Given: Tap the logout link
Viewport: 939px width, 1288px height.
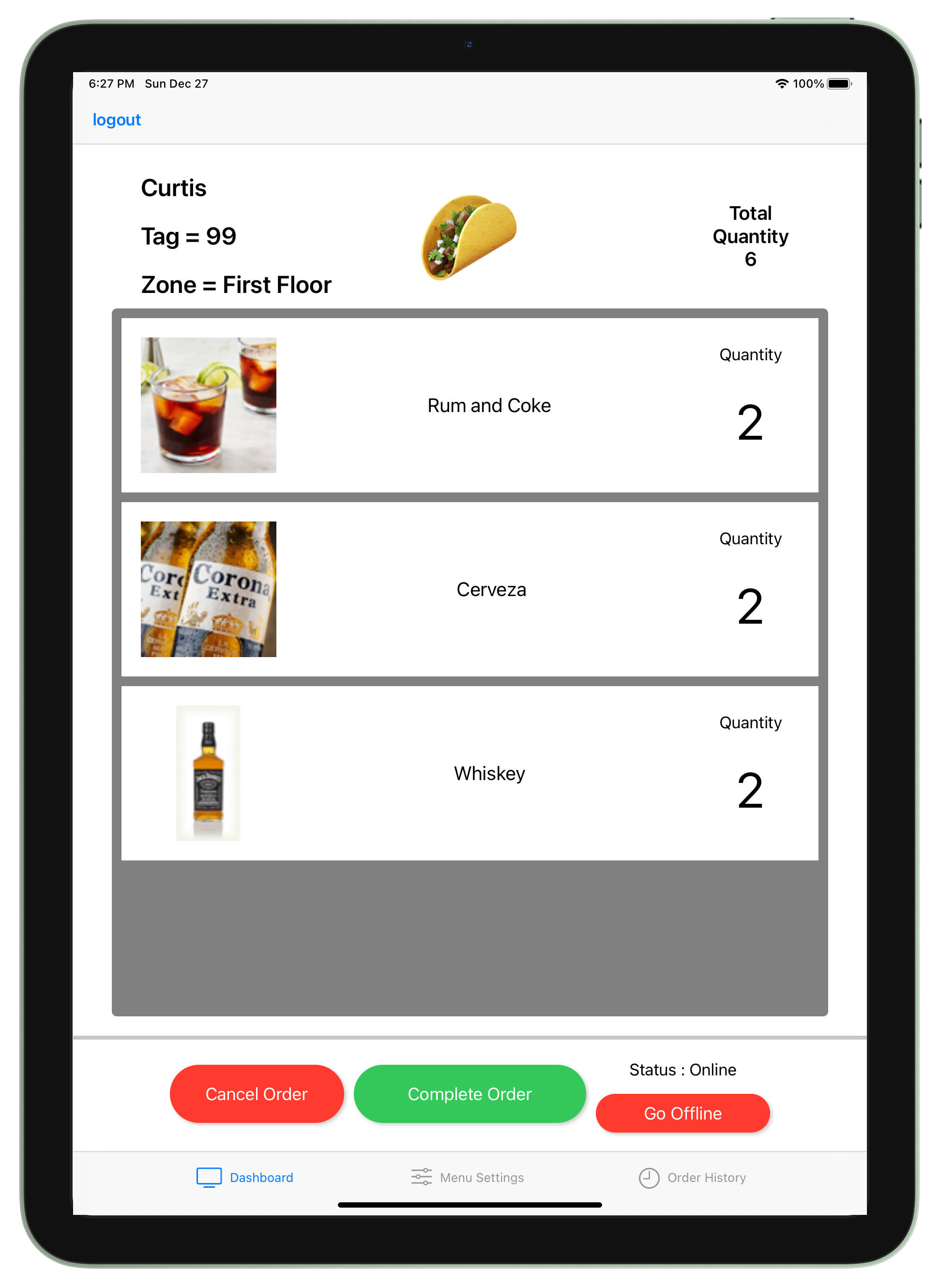Looking at the screenshot, I should [x=117, y=120].
